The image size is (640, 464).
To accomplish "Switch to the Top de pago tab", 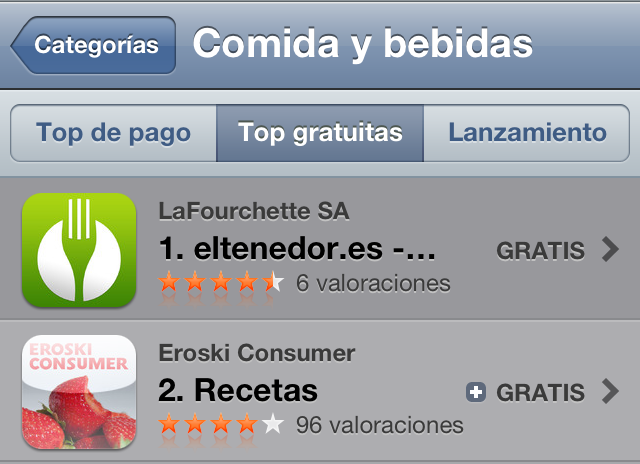I will click(x=114, y=133).
